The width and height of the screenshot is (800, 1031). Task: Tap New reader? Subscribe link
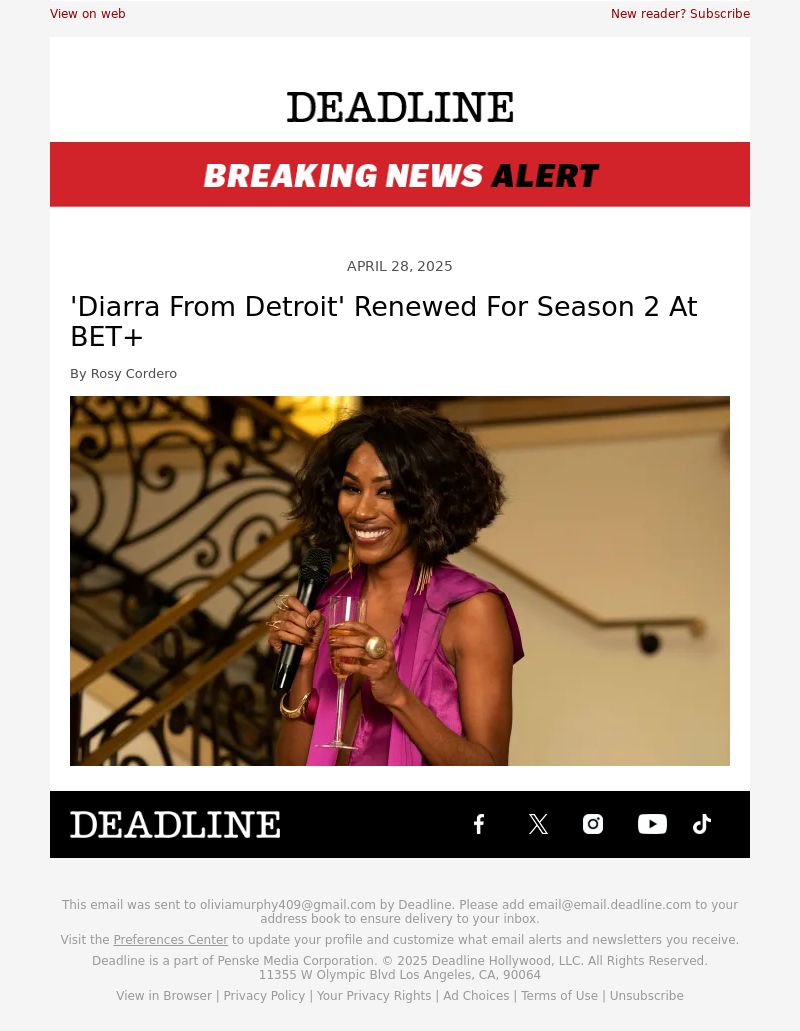(680, 14)
